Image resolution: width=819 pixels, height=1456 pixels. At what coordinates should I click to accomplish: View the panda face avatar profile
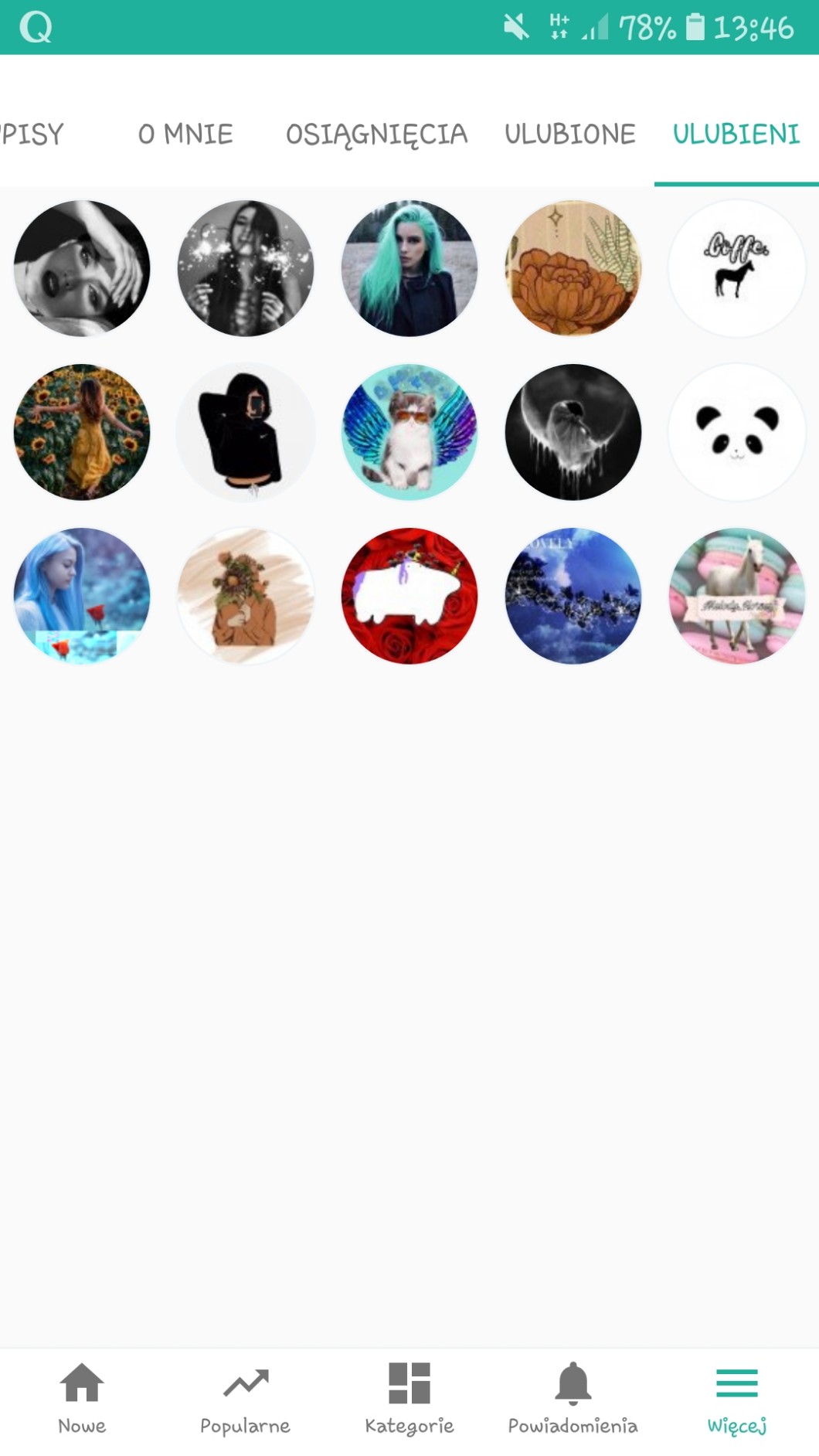736,432
